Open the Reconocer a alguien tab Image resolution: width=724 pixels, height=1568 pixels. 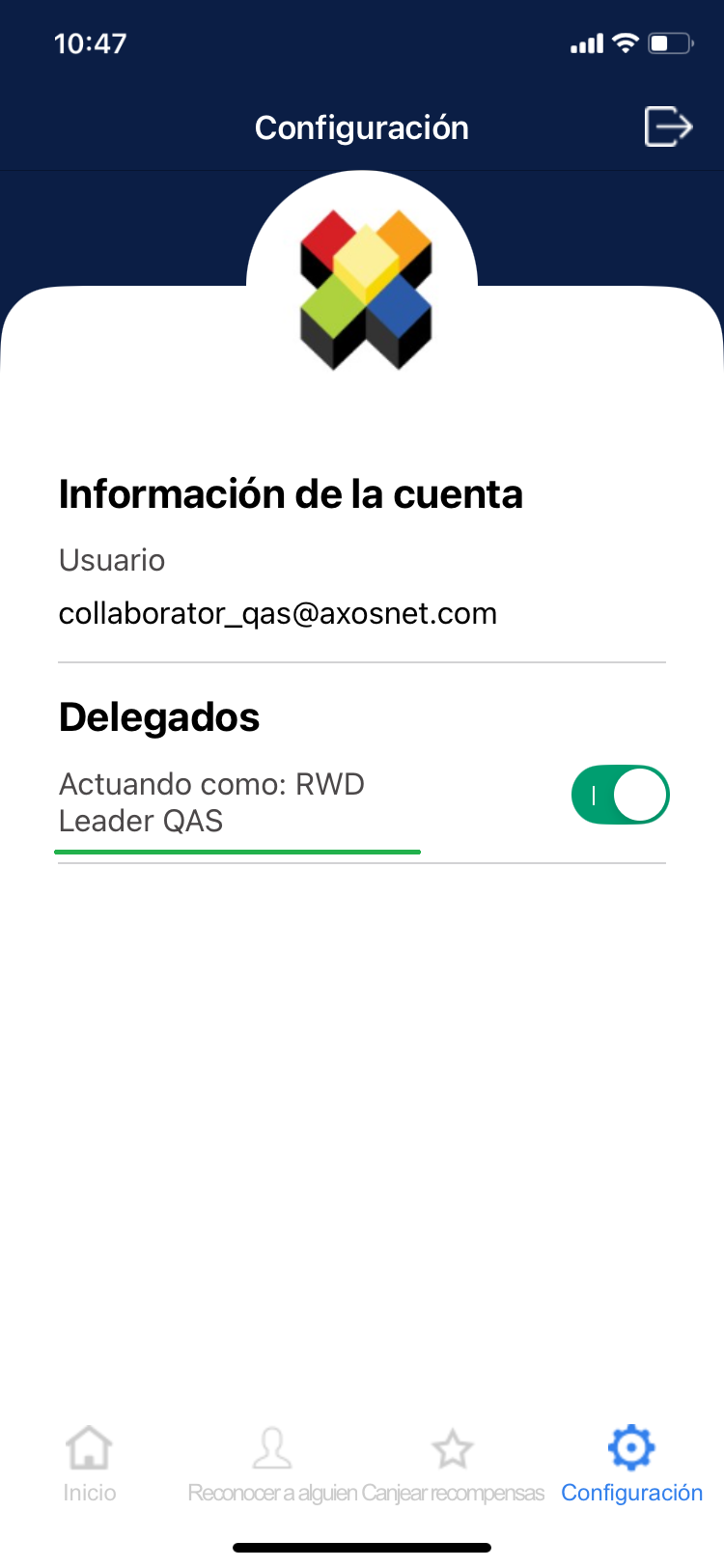click(272, 1464)
